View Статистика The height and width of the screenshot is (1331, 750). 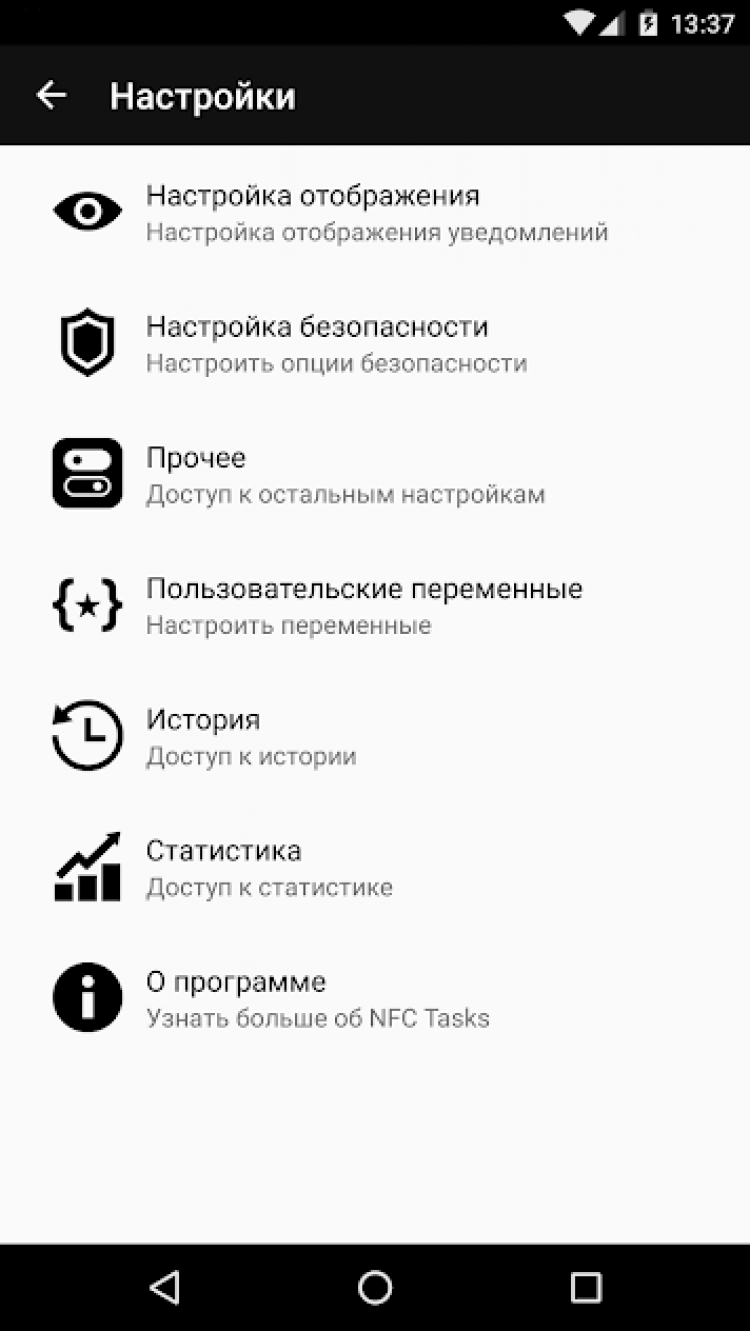375,867
